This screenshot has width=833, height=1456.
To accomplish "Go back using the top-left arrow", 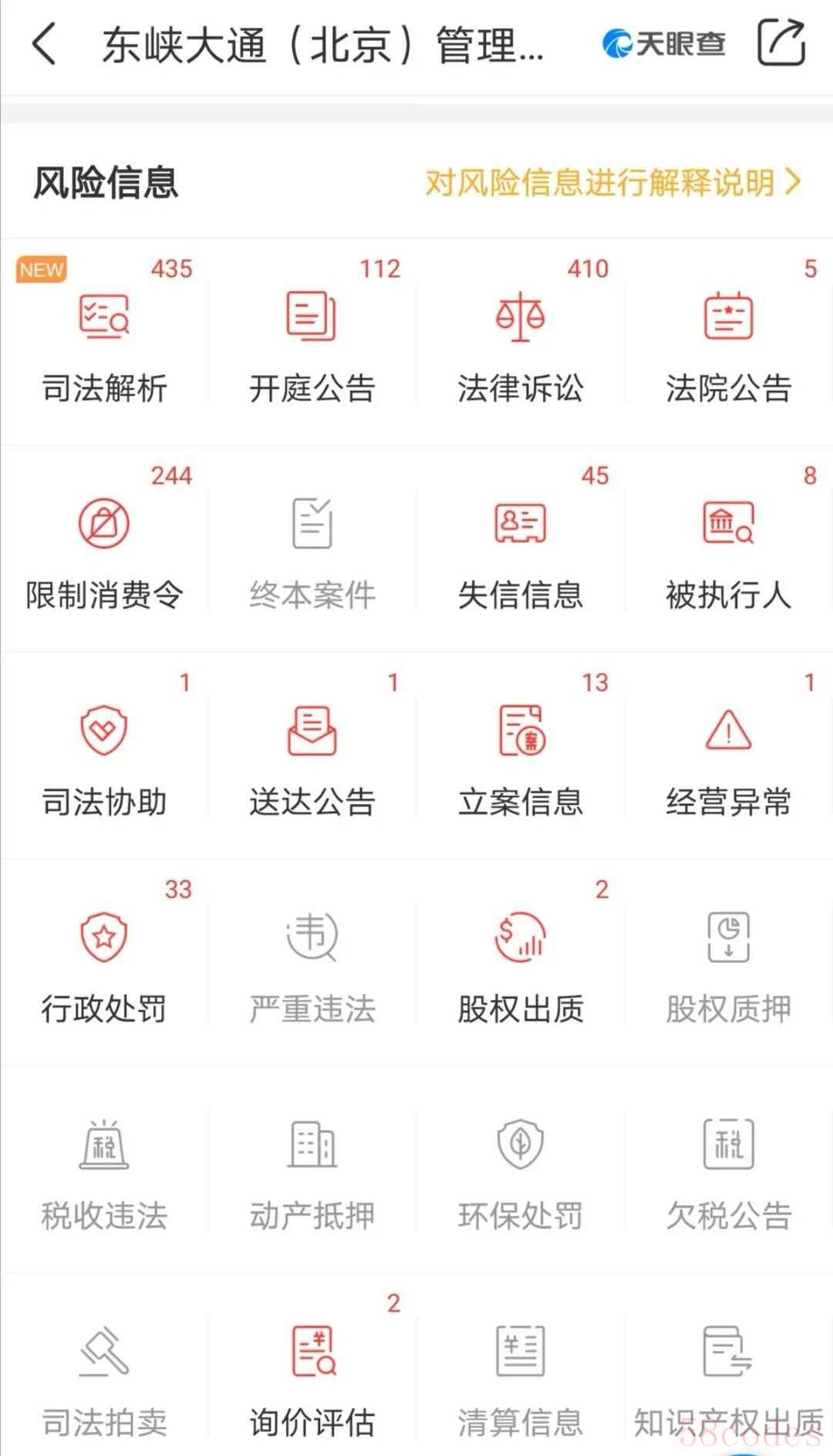I will (45, 44).
